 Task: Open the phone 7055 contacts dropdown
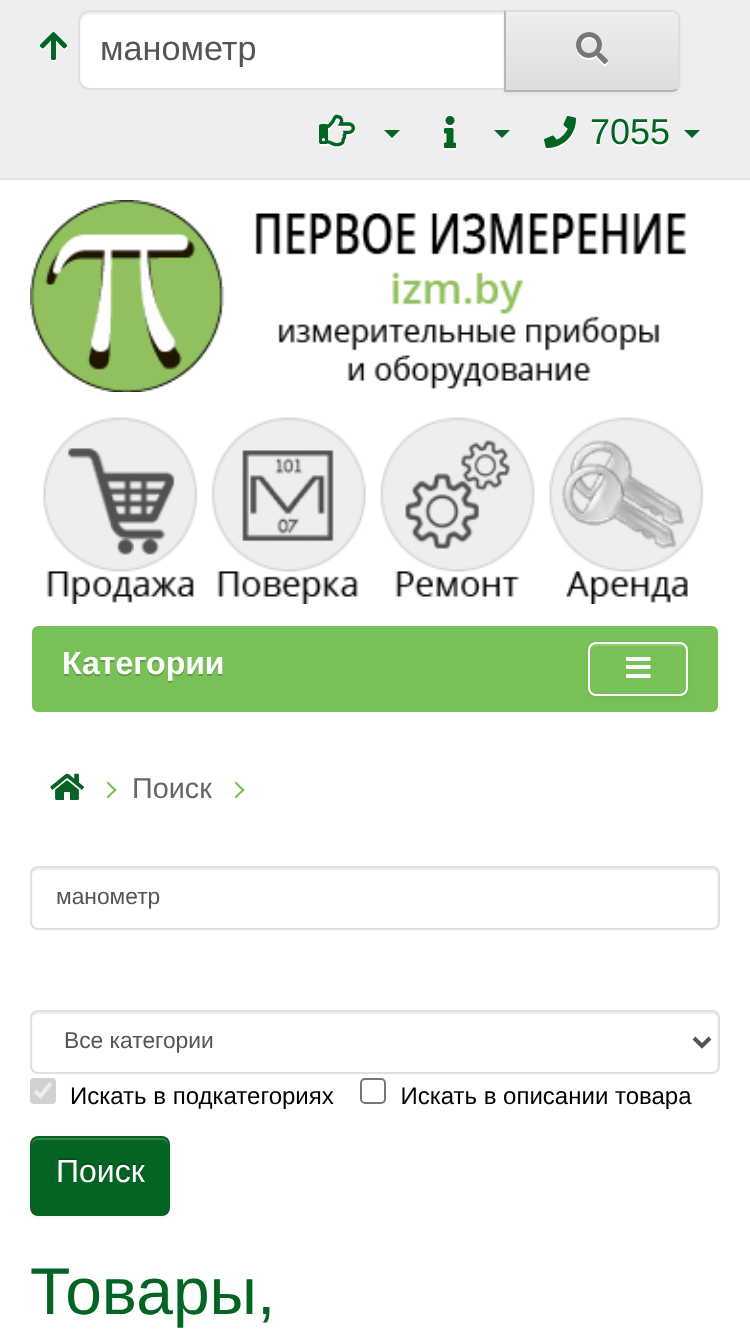[x=621, y=132]
